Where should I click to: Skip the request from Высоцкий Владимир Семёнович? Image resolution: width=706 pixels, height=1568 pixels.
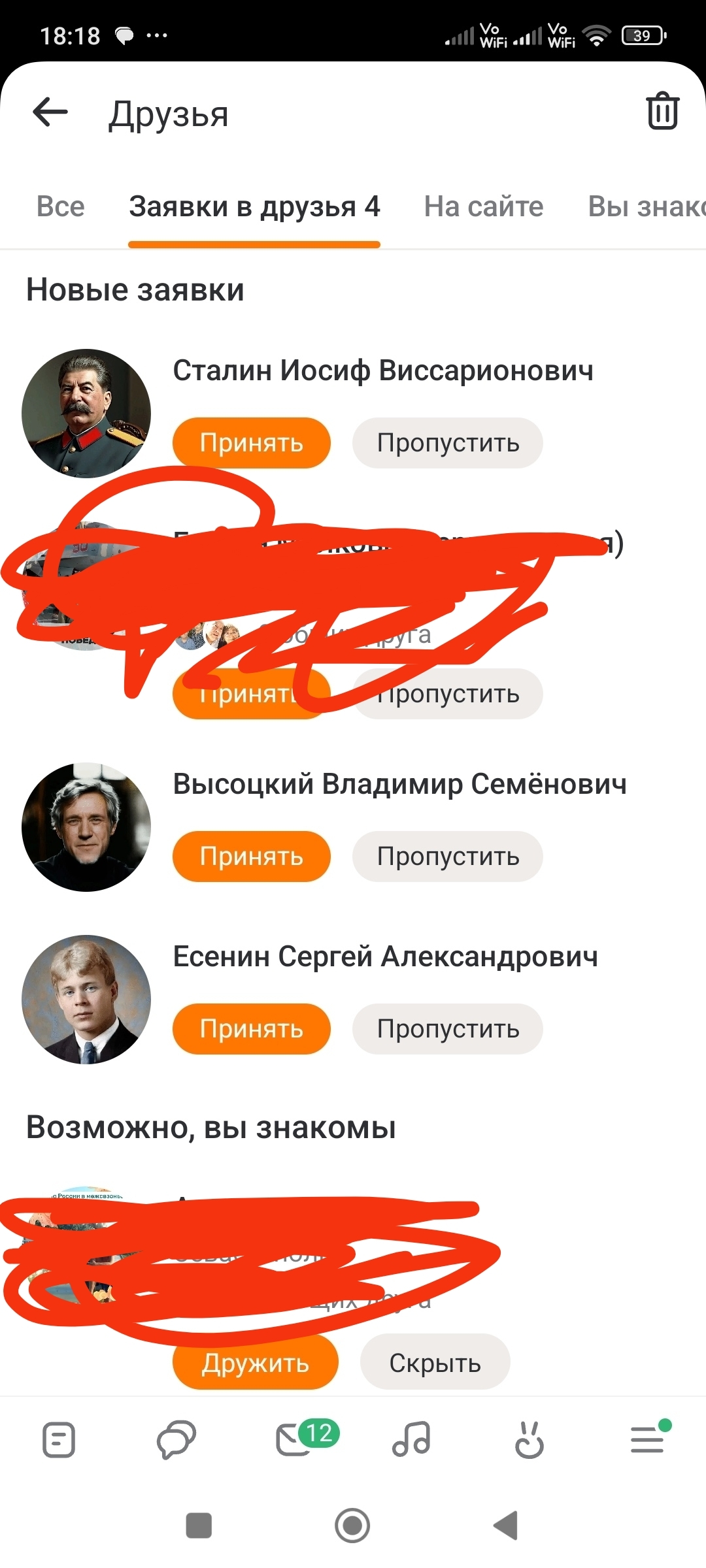pos(448,857)
